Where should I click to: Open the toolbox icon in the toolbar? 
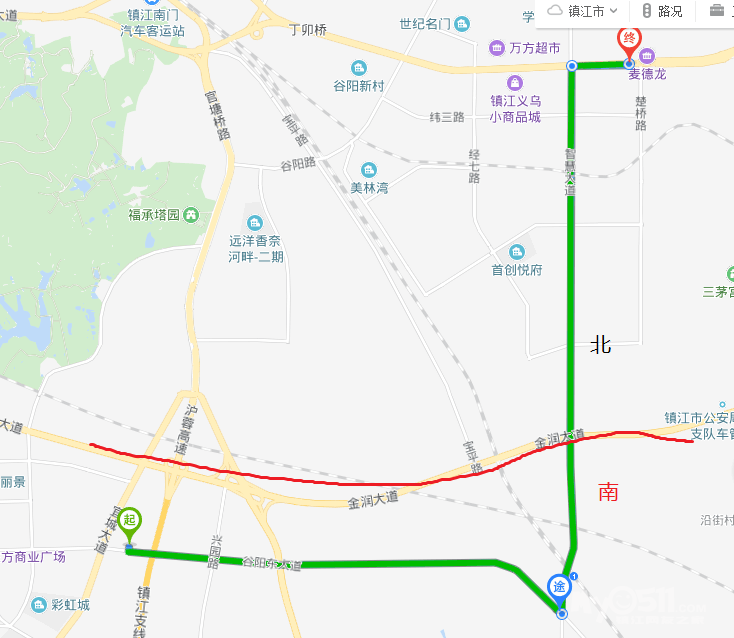[x=717, y=10]
